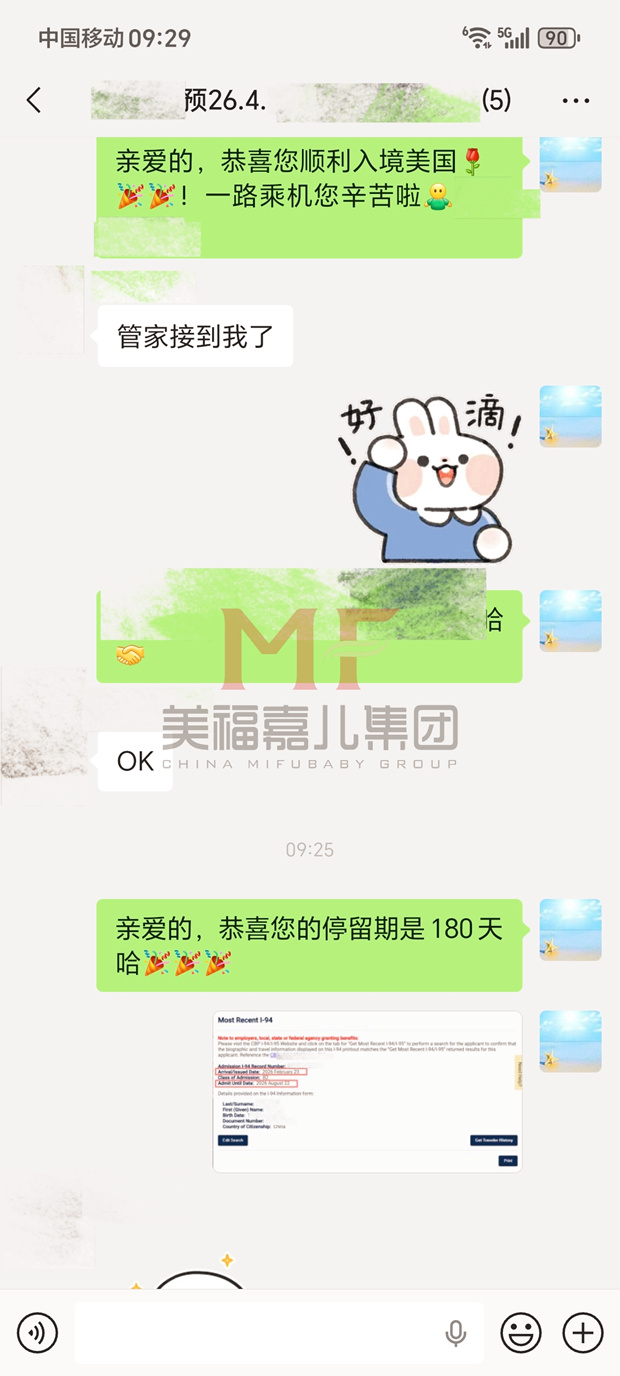620x1376 pixels.
Task: Go back to the chat list
Action: [34, 100]
